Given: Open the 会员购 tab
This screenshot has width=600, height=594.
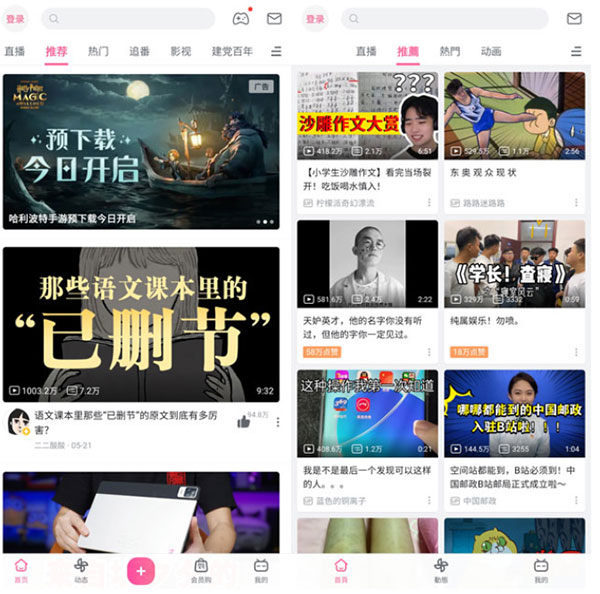Looking at the screenshot, I should click(201, 570).
